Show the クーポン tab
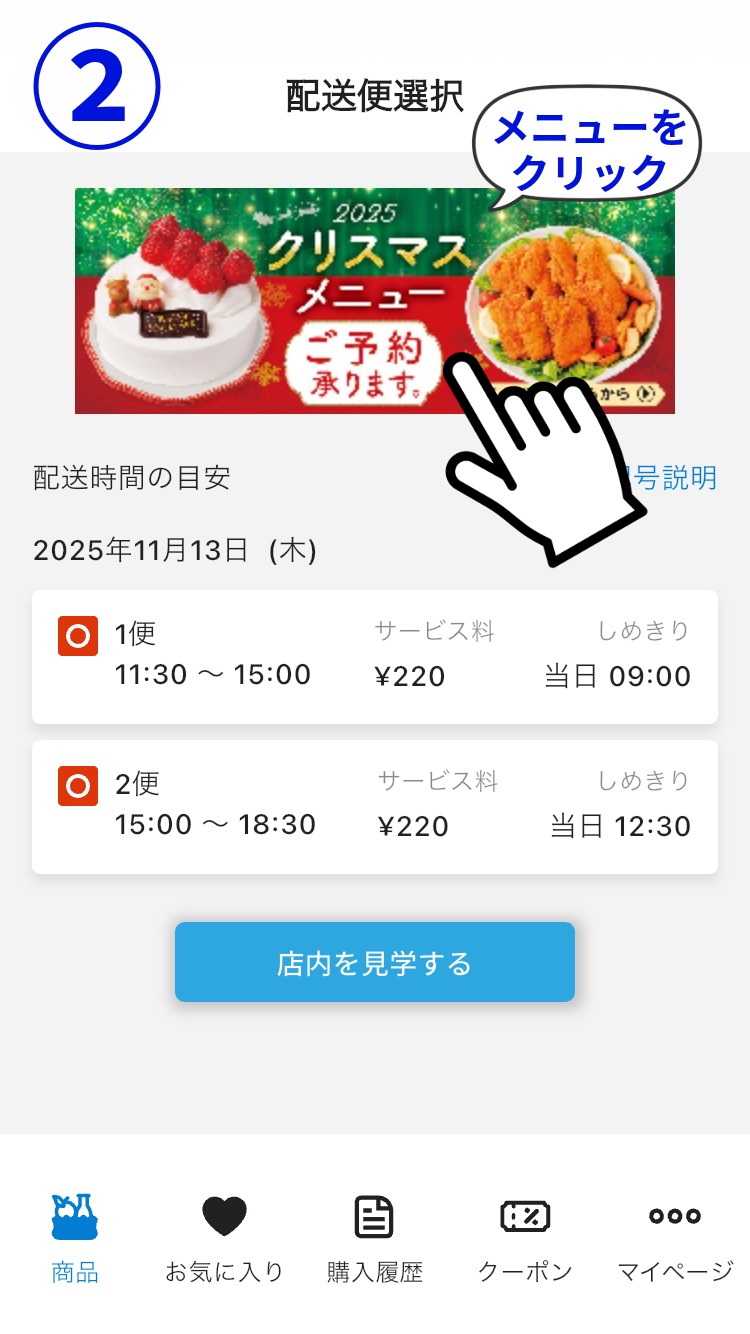 525,1238
